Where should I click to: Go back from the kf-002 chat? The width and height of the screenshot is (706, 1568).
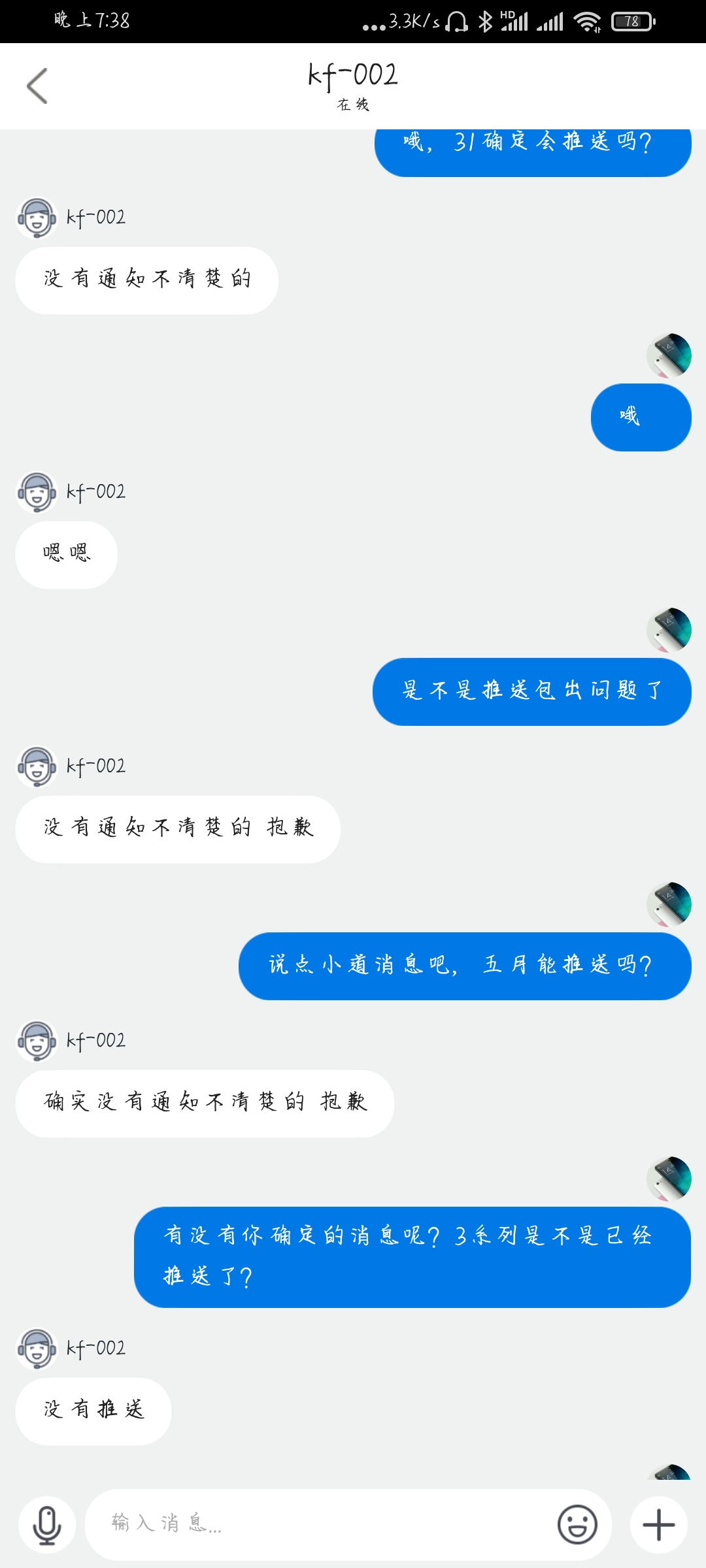37,86
